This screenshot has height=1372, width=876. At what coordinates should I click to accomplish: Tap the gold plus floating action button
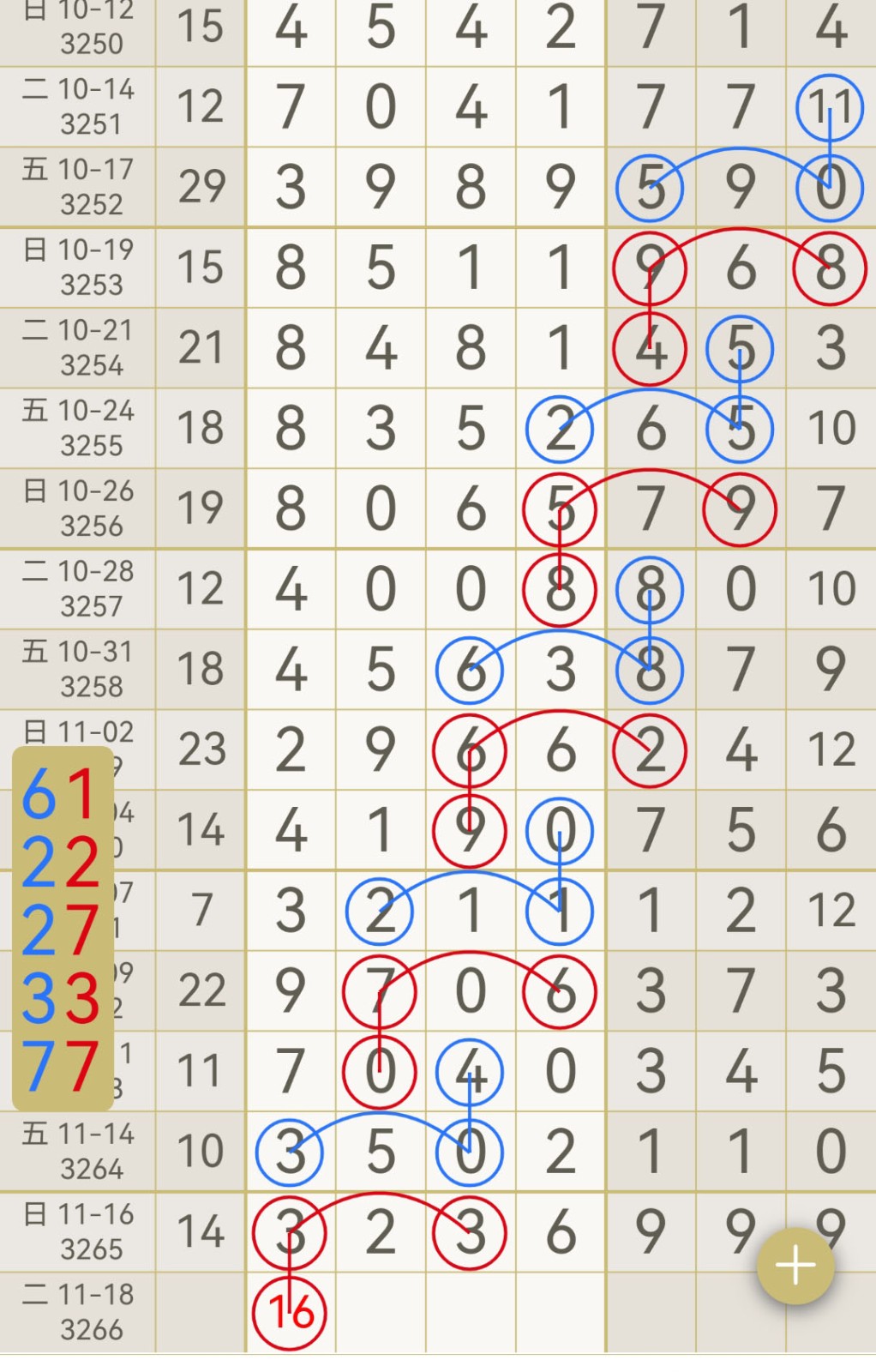tap(795, 1265)
